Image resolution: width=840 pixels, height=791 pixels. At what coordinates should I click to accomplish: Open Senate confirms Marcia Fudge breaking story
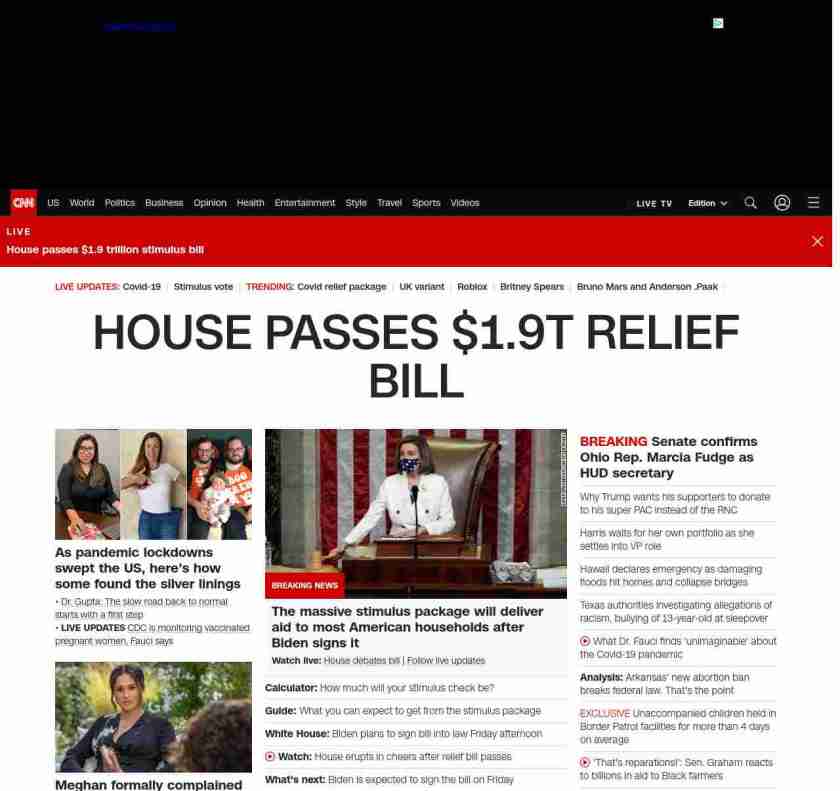pos(668,457)
